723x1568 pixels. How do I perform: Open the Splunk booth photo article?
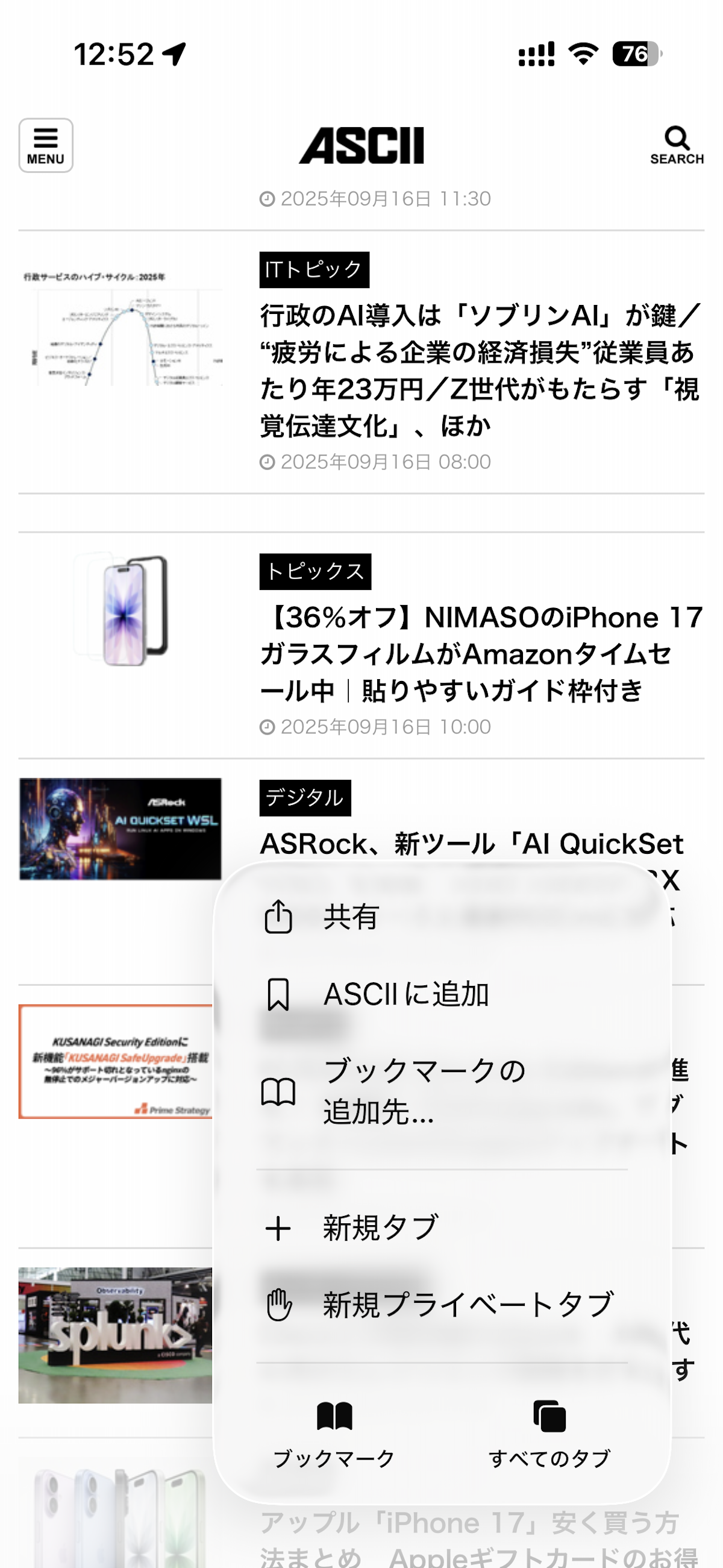tap(116, 1335)
